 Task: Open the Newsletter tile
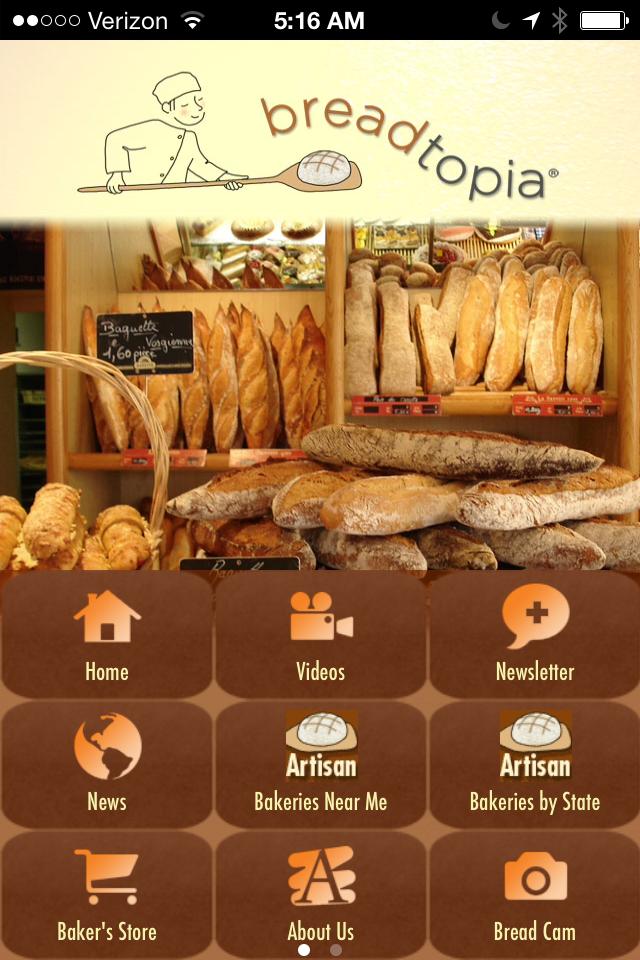point(534,635)
